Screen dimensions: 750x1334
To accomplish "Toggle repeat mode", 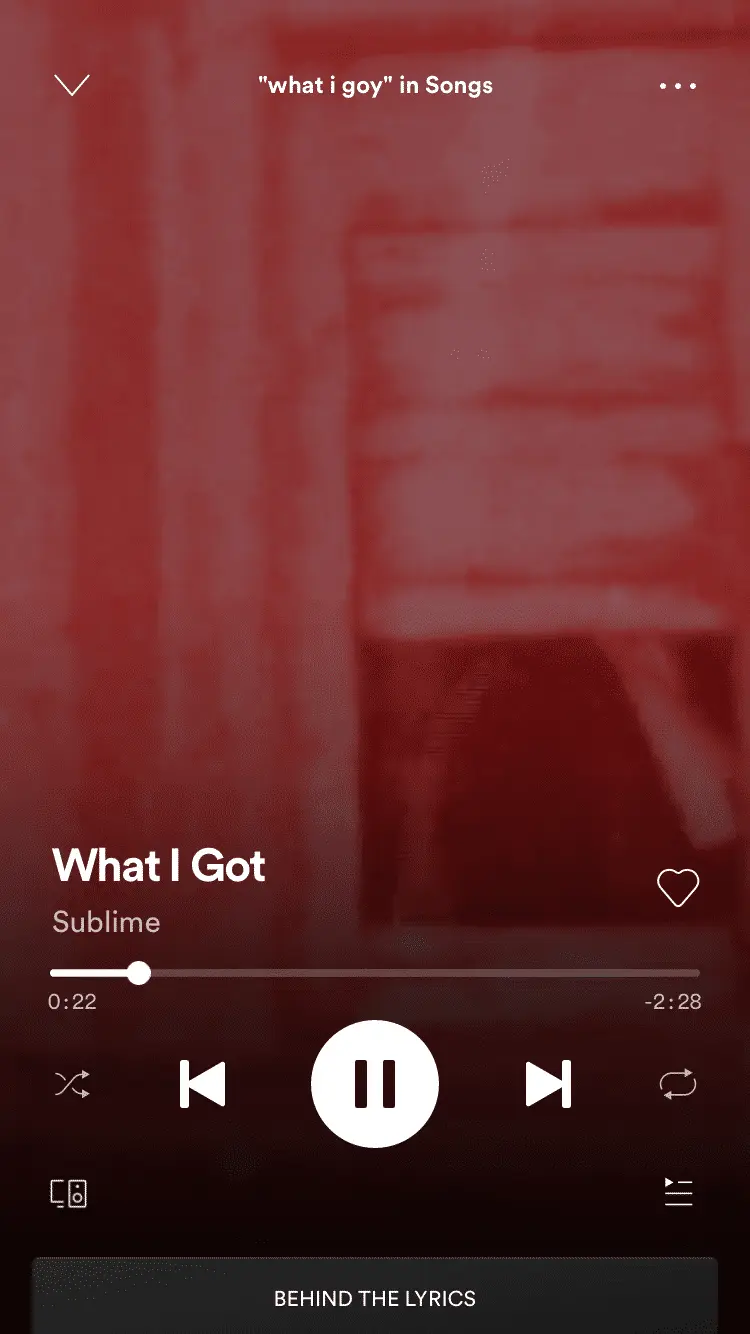I will tap(678, 1084).
